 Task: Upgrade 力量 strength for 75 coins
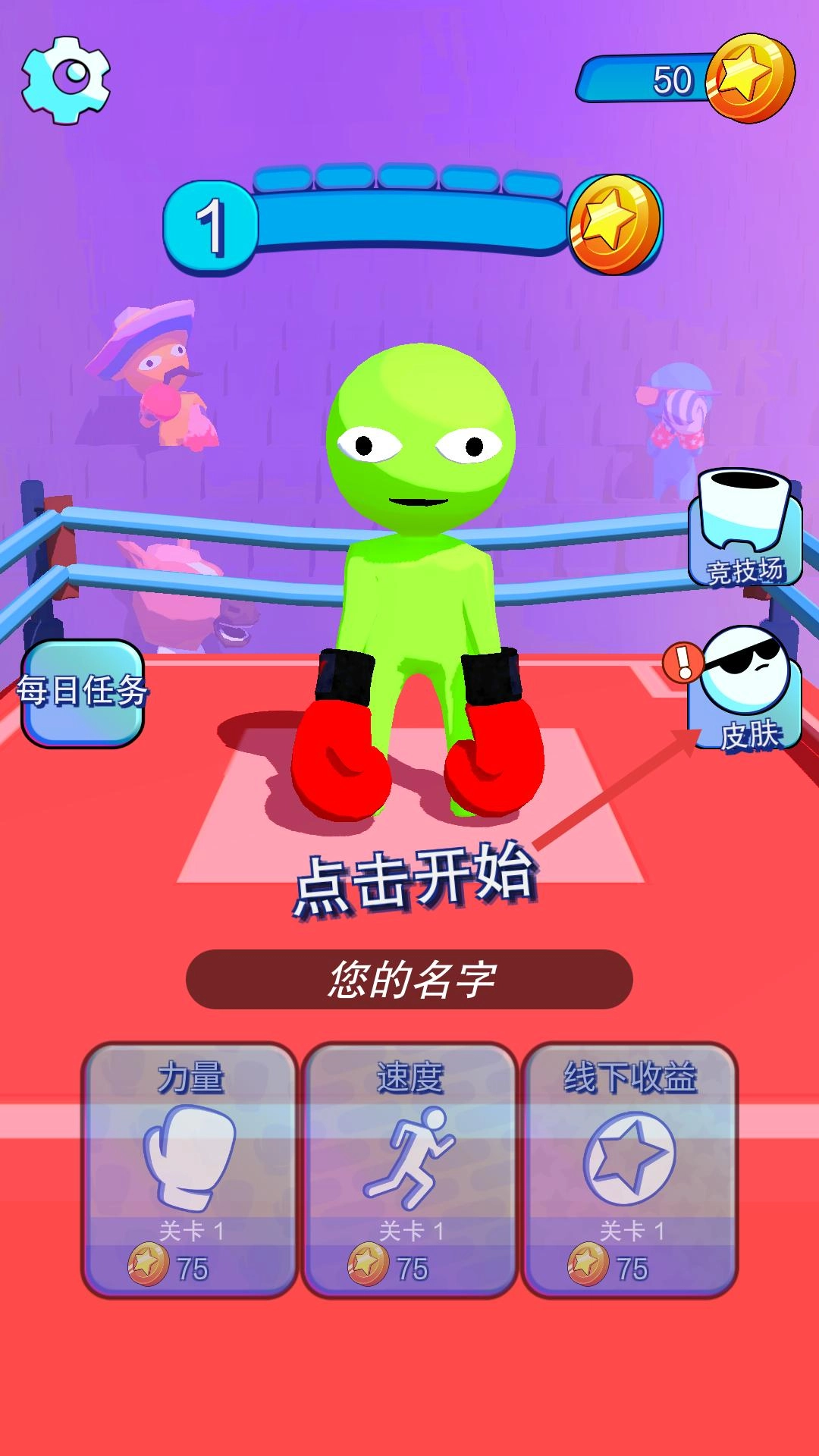point(190,1169)
